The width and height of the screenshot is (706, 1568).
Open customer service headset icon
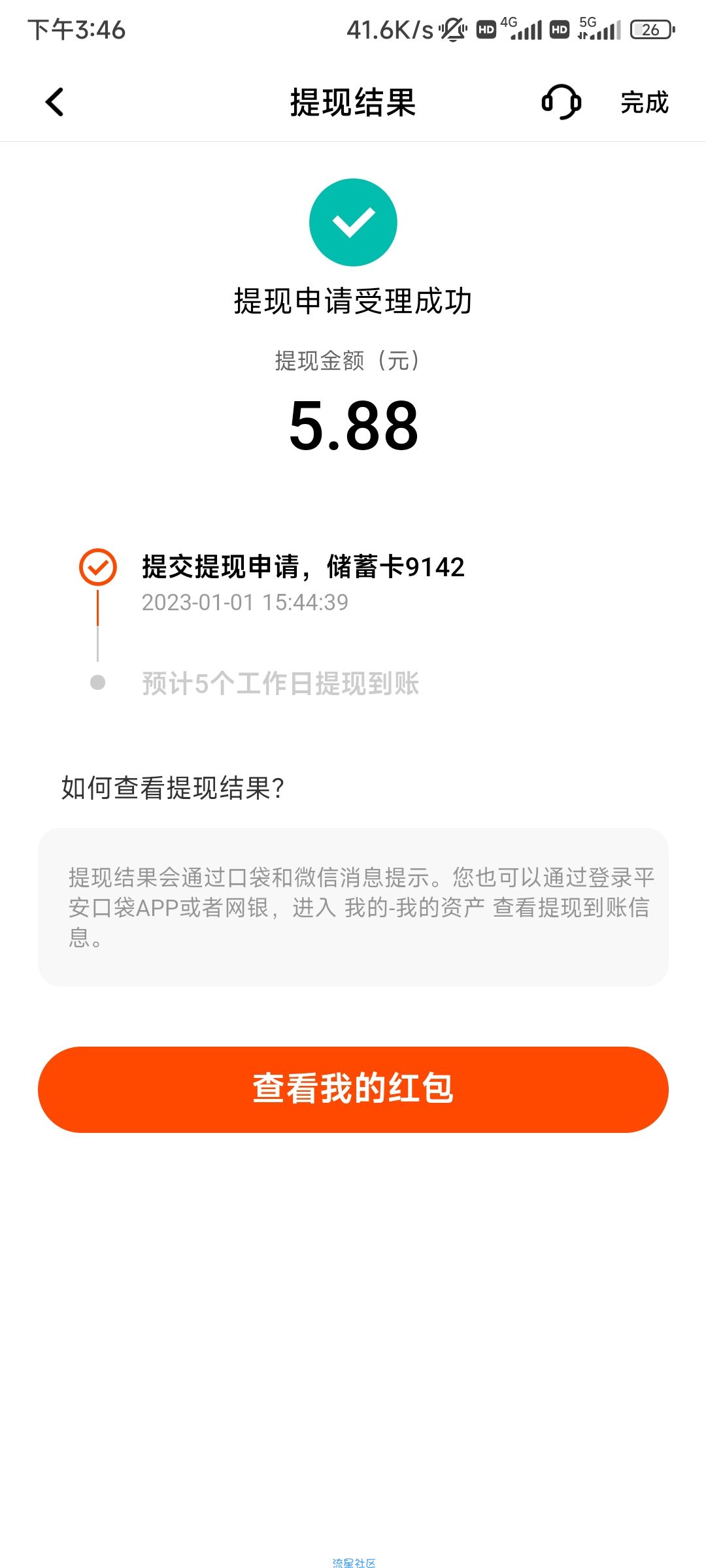tap(561, 102)
